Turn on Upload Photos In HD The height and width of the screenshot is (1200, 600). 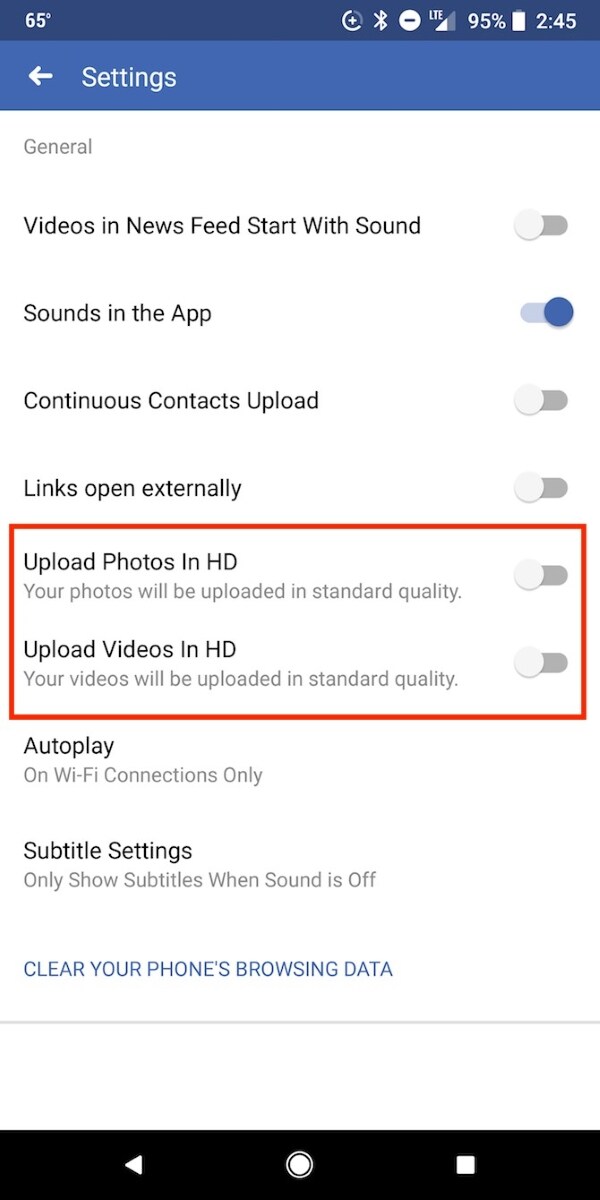[x=541, y=575]
